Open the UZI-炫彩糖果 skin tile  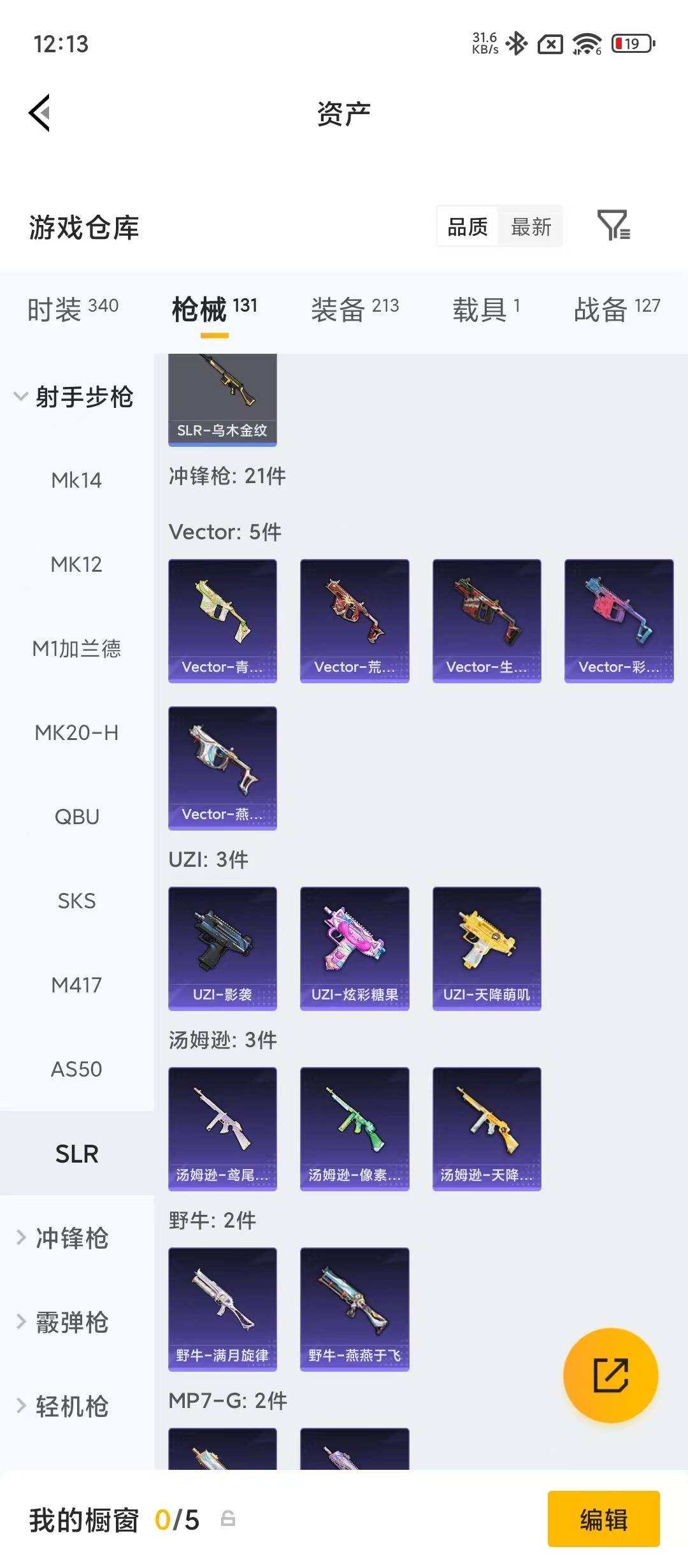pos(354,948)
